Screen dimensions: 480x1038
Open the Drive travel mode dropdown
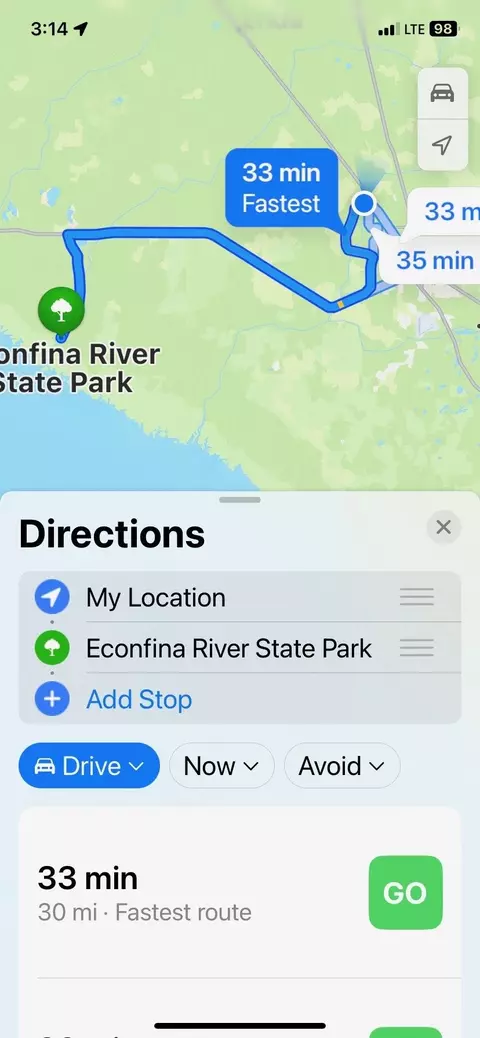click(89, 766)
